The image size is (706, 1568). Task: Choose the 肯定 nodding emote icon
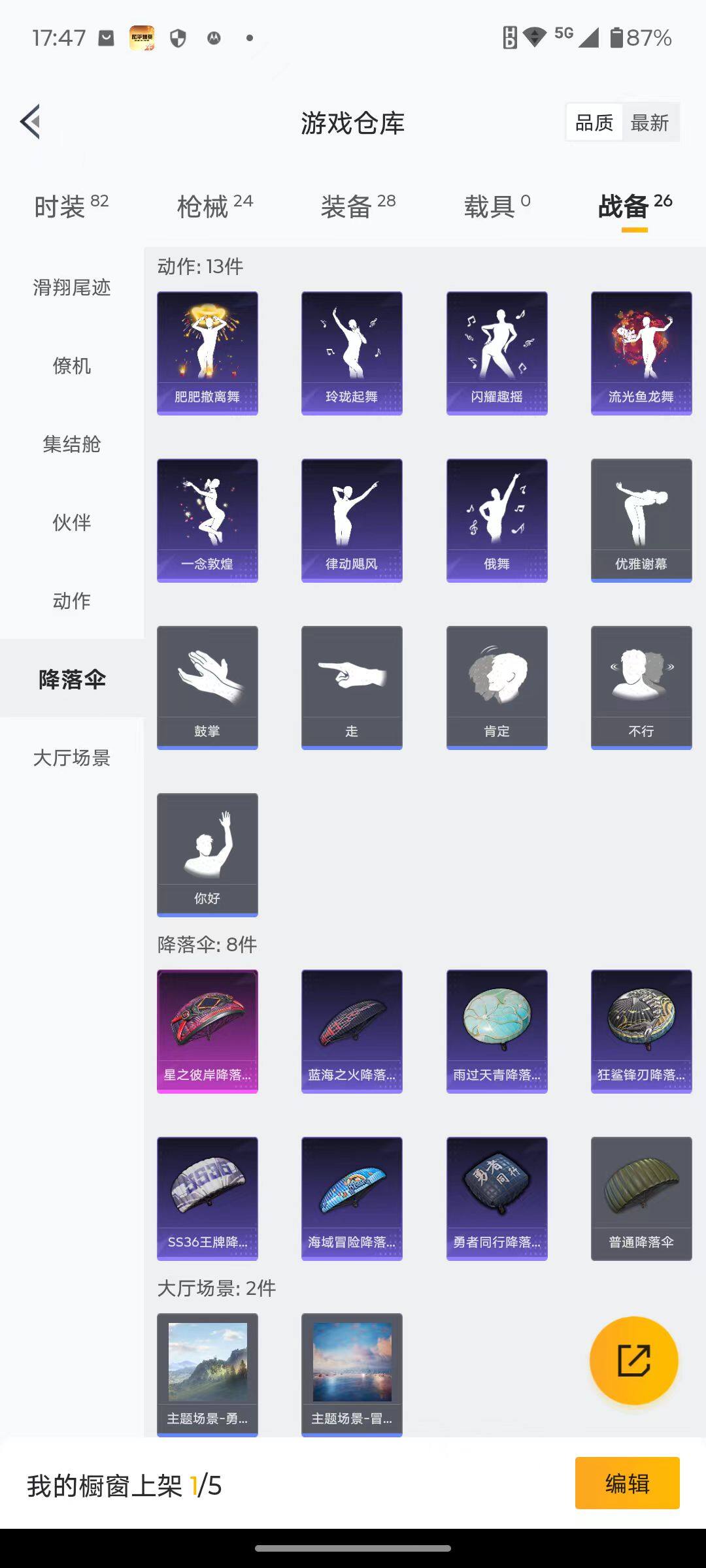tap(496, 685)
